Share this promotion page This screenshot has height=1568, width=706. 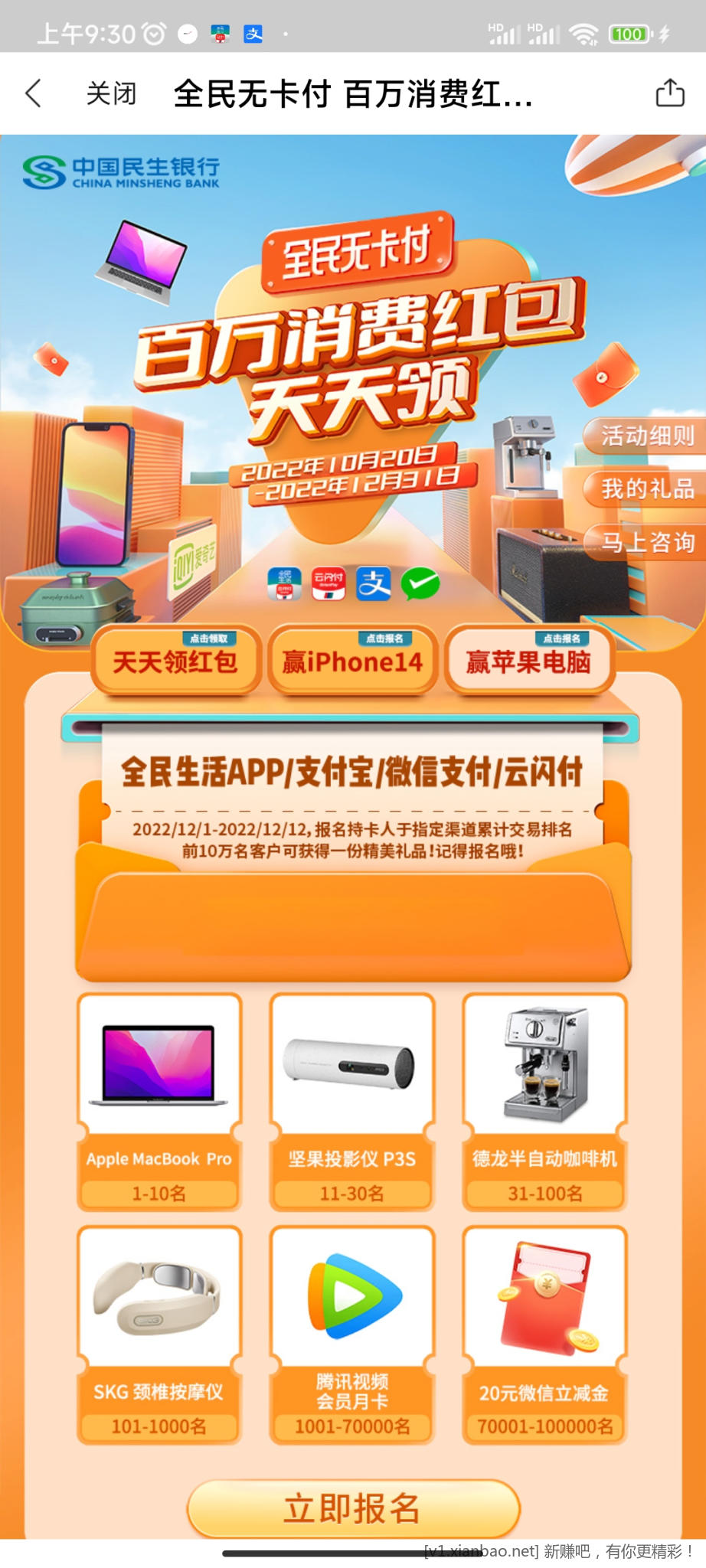(670, 93)
